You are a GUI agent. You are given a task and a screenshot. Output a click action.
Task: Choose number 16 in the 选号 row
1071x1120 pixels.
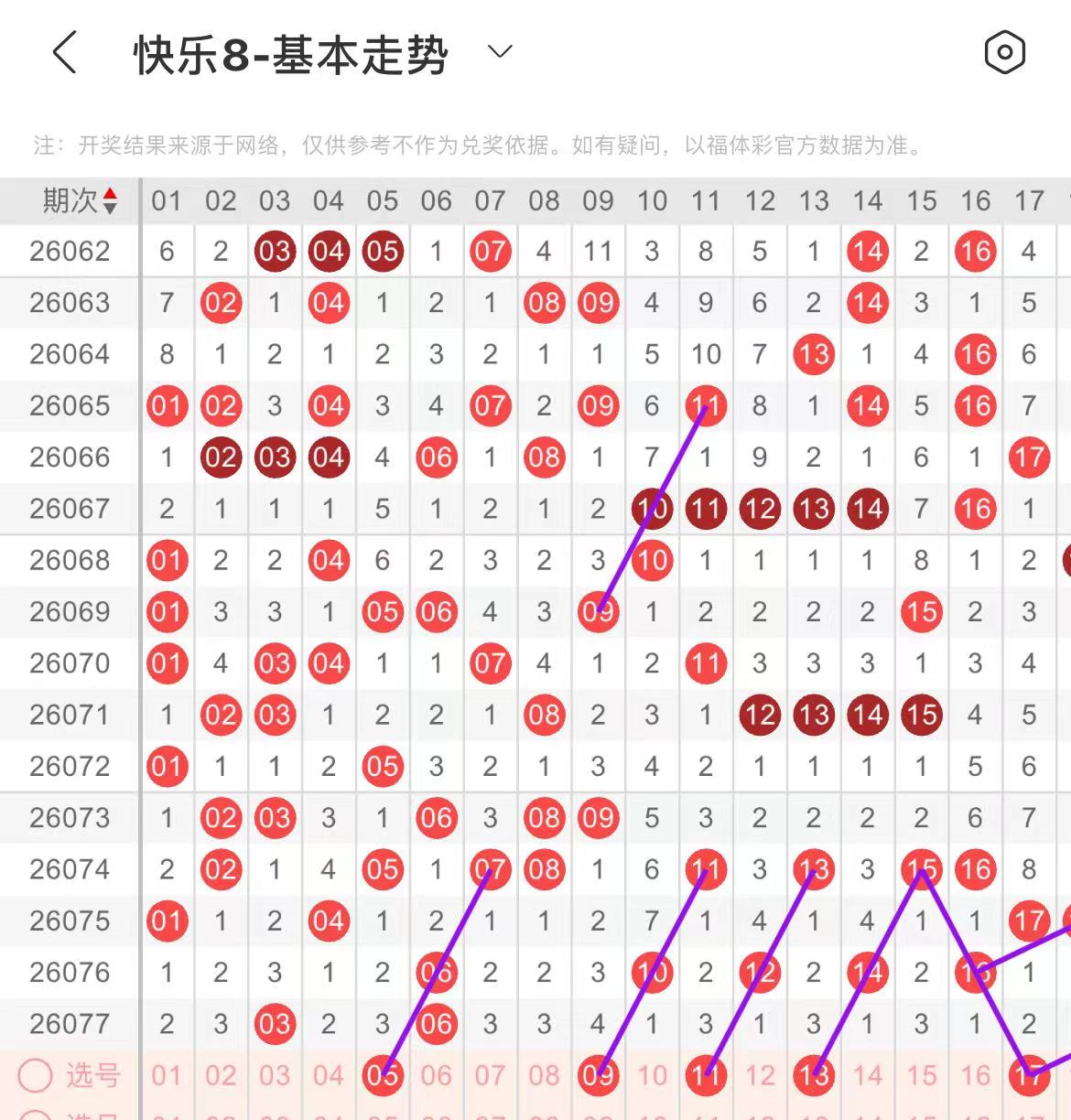coord(976,1075)
